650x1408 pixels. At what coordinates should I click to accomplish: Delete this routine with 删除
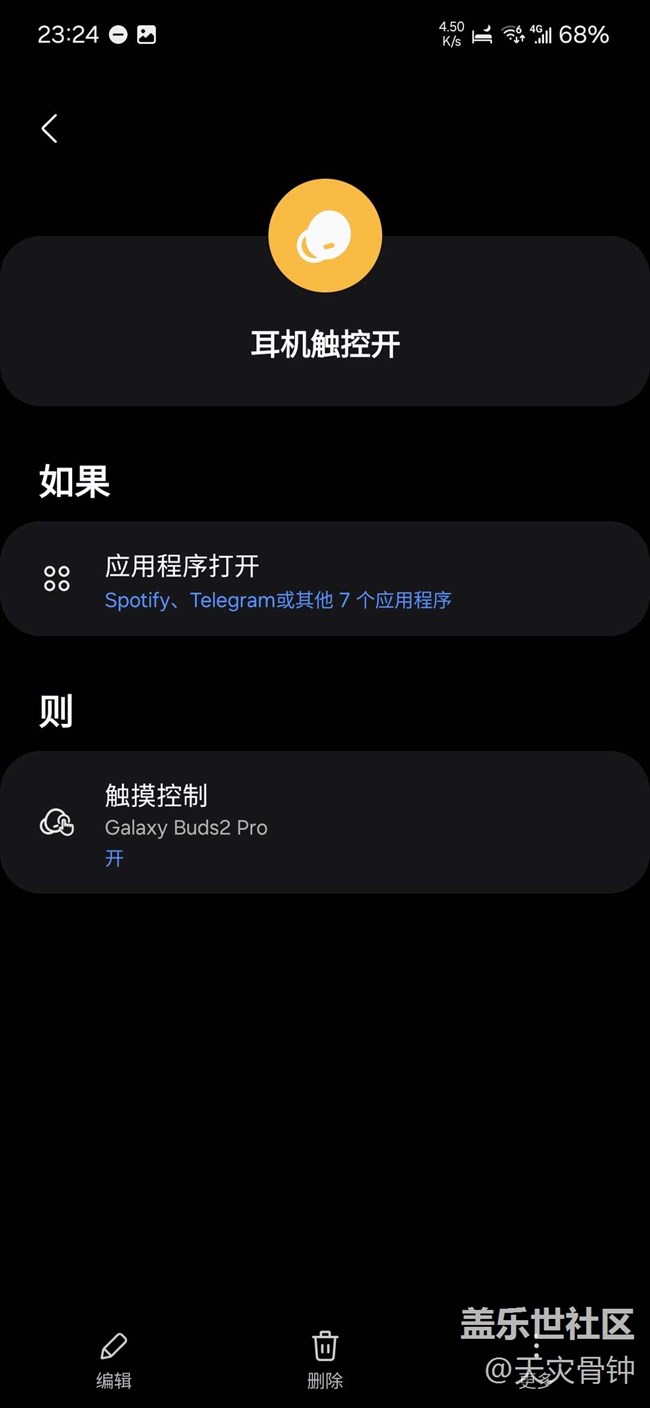click(325, 1359)
